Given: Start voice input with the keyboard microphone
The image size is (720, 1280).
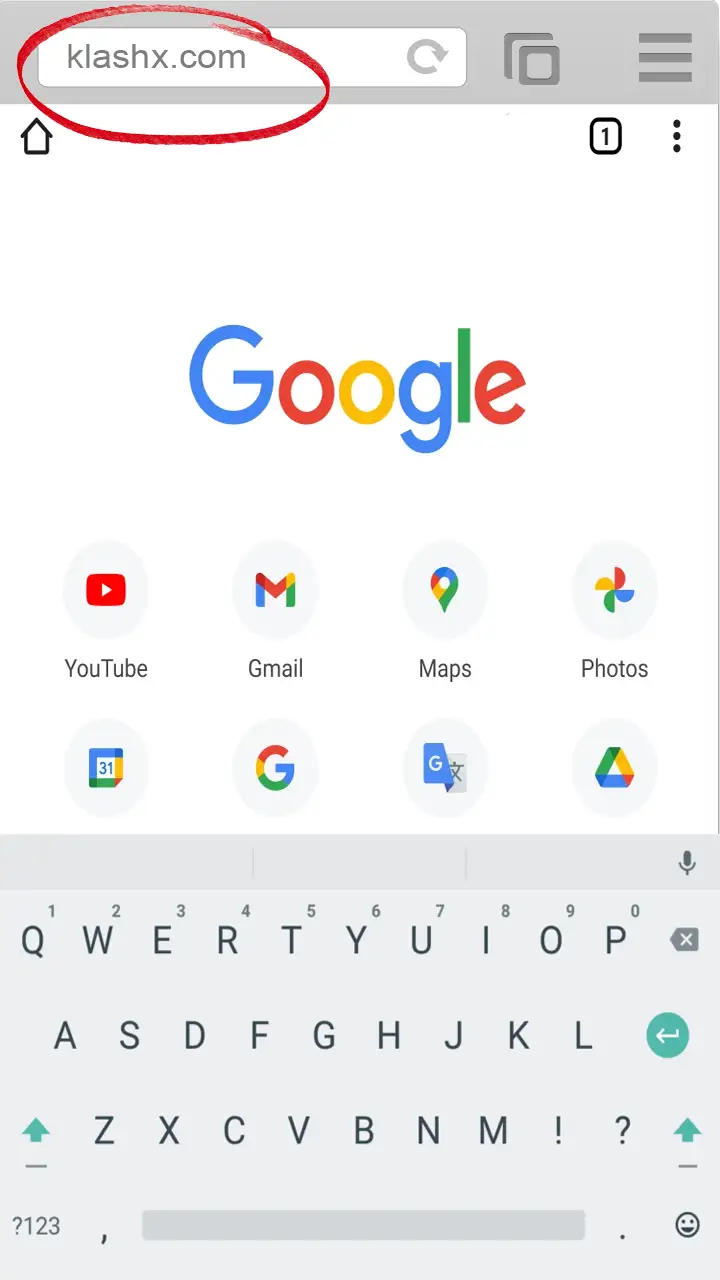Looking at the screenshot, I should pos(687,863).
